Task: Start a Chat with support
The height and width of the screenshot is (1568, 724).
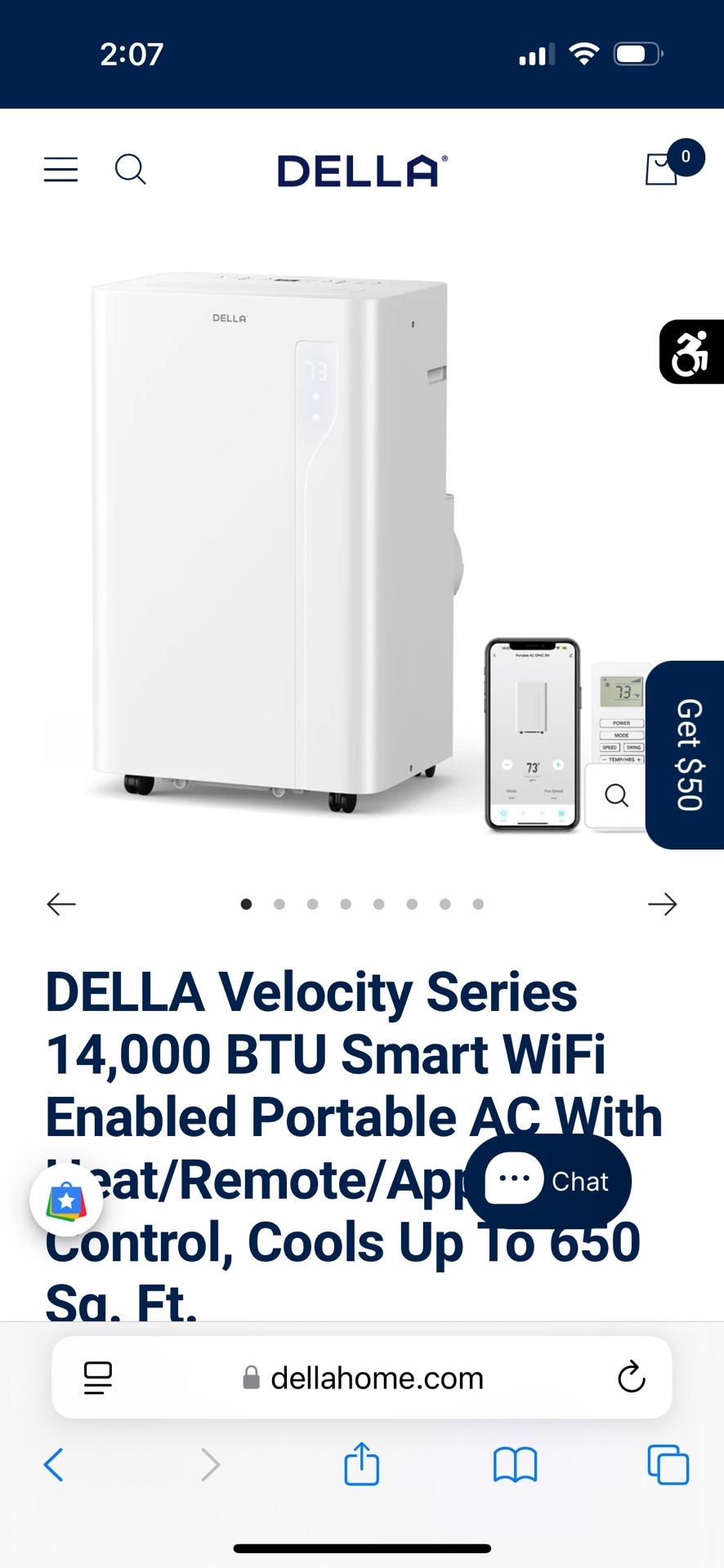Action: tap(548, 1181)
